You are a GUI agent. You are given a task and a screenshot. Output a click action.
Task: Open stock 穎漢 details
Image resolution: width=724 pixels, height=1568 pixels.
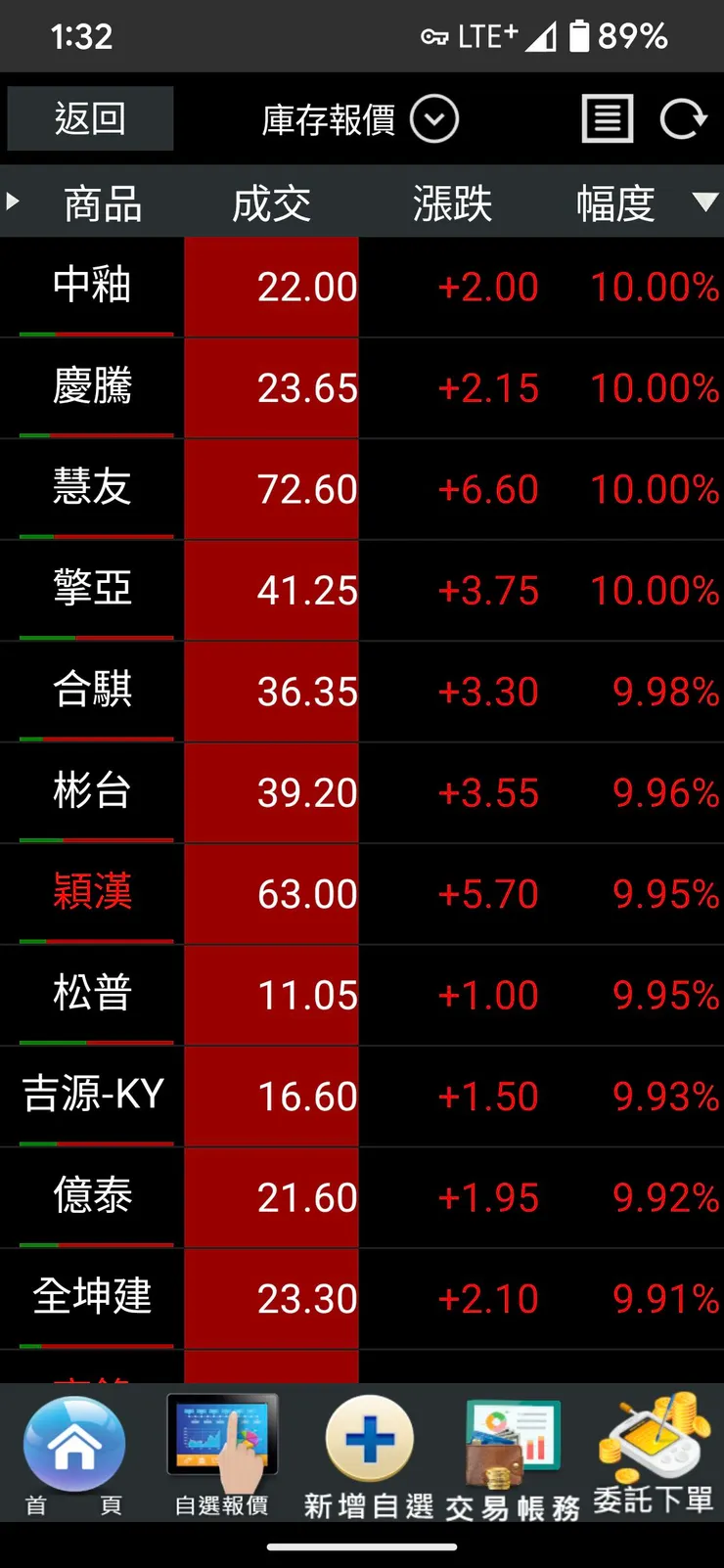(92, 893)
